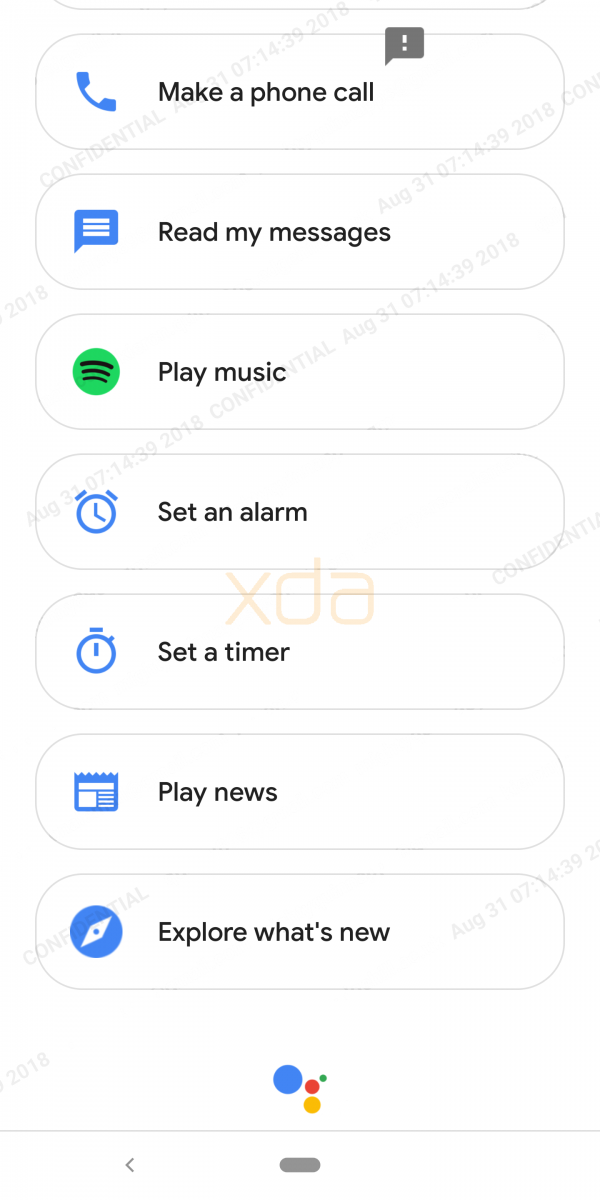Choose Set a timer
This screenshot has width=600, height=1200.
300,652
